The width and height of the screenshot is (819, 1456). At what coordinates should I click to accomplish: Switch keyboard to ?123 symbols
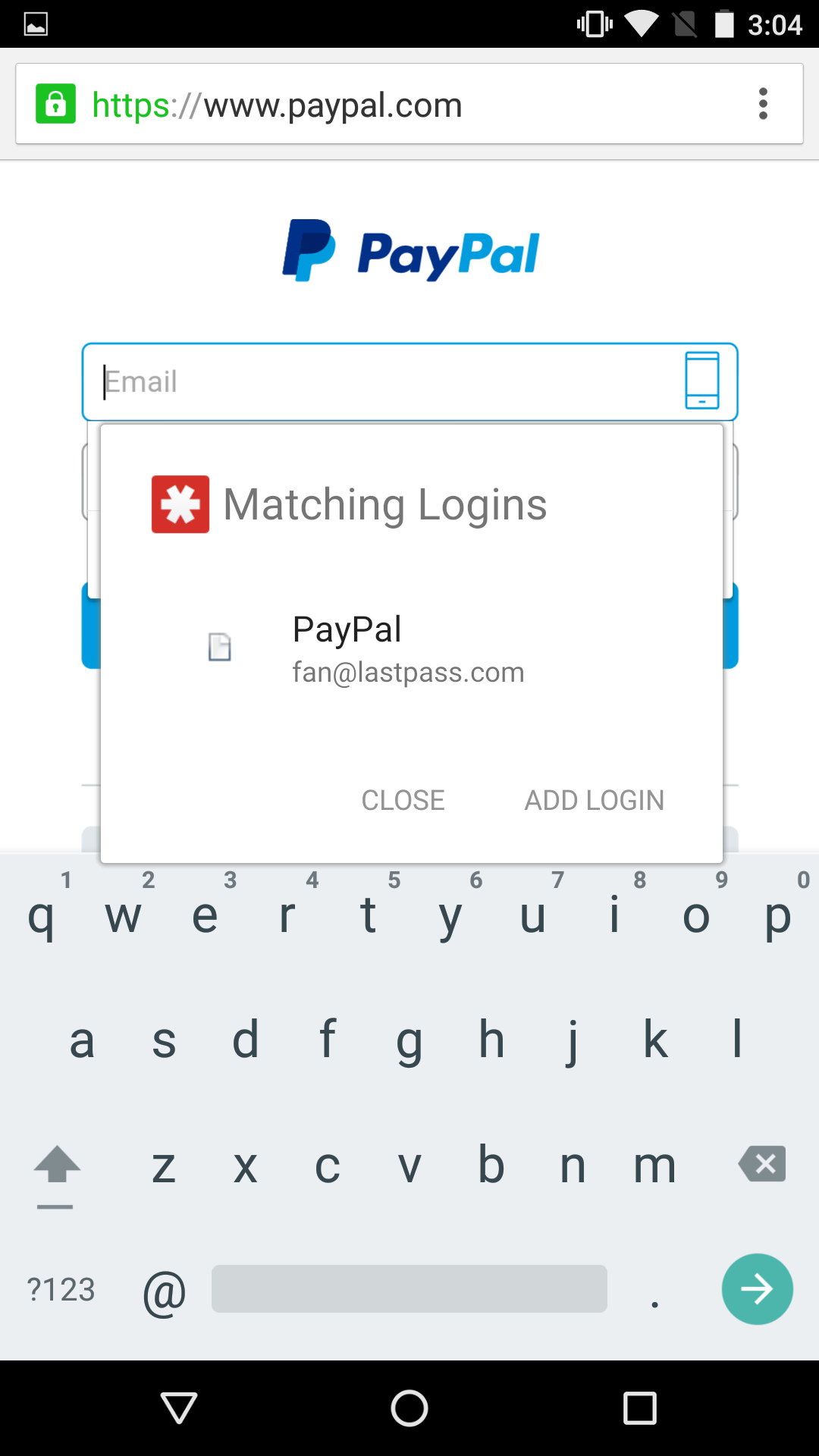pos(61,1289)
